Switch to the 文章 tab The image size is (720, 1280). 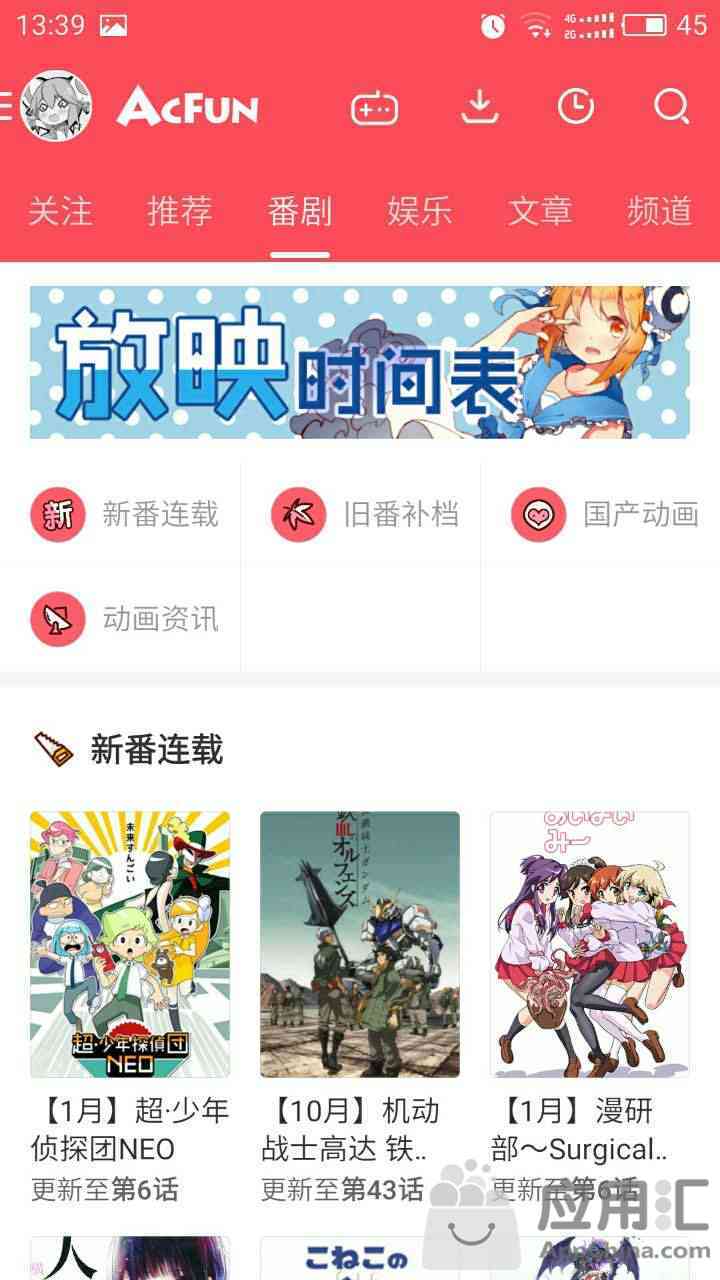pos(540,211)
